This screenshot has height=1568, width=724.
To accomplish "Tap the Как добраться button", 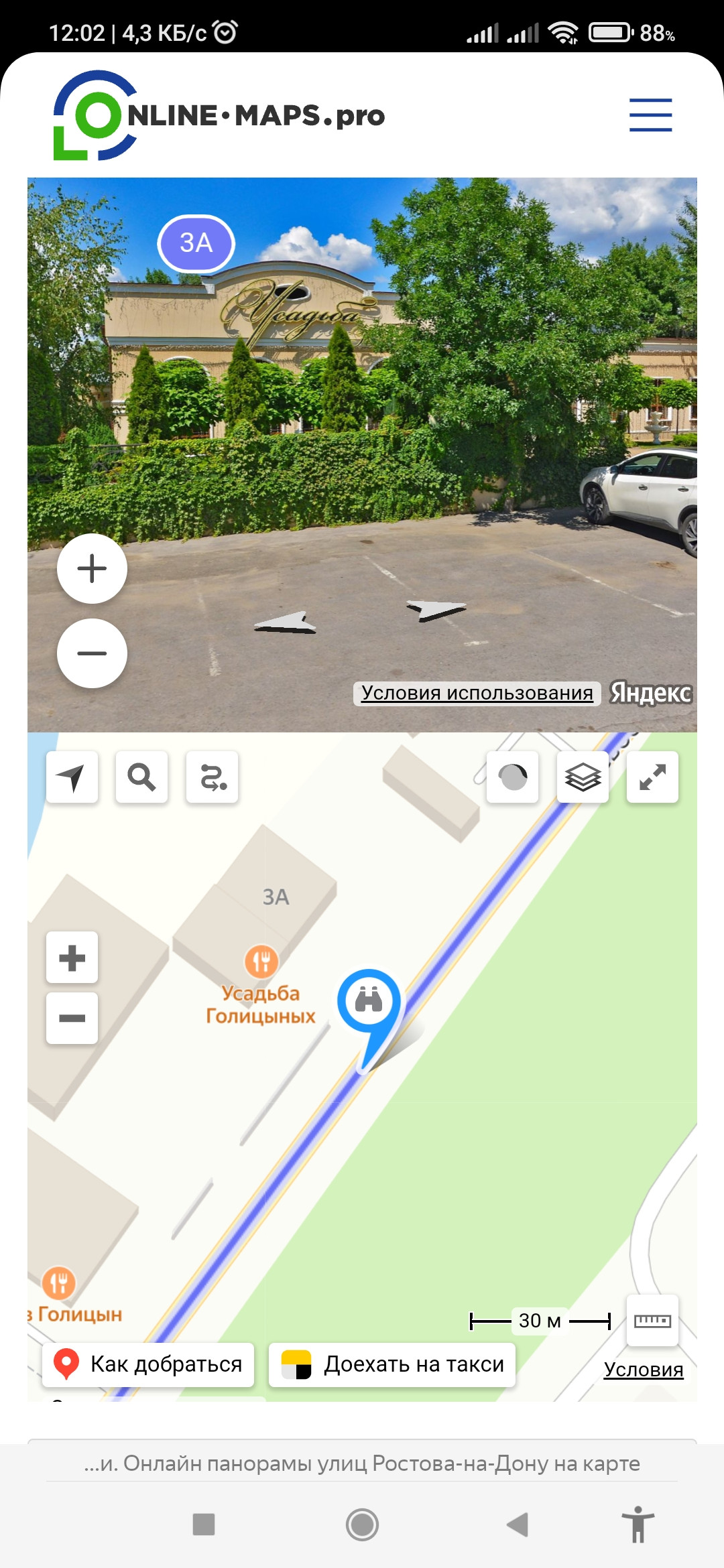I will point(148,1364).
